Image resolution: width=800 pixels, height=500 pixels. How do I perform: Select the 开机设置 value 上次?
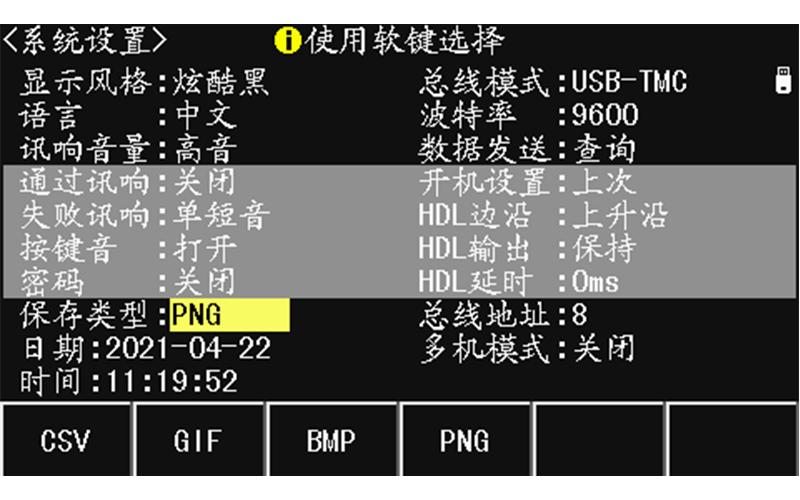(604, 182)
